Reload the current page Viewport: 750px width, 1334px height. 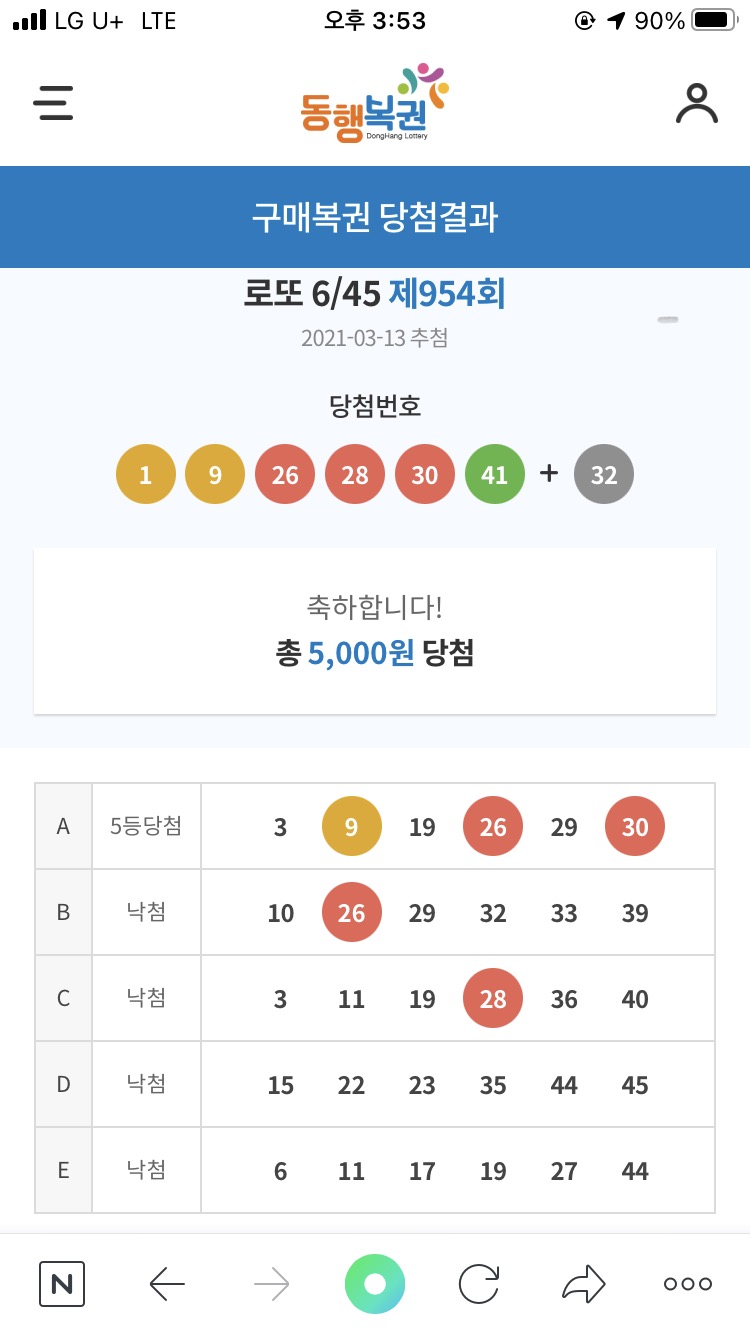click(x=479, y=1284)
